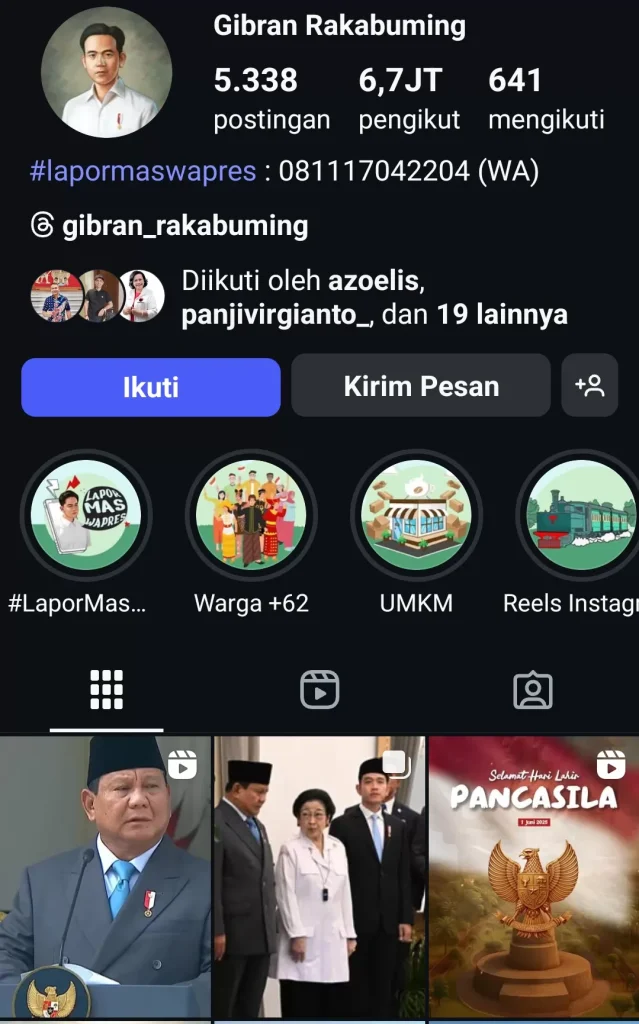The width and height of the screenshot is (639, 1024).
Task: Open the 641 mengikuti following list
Action: (546, 99)
